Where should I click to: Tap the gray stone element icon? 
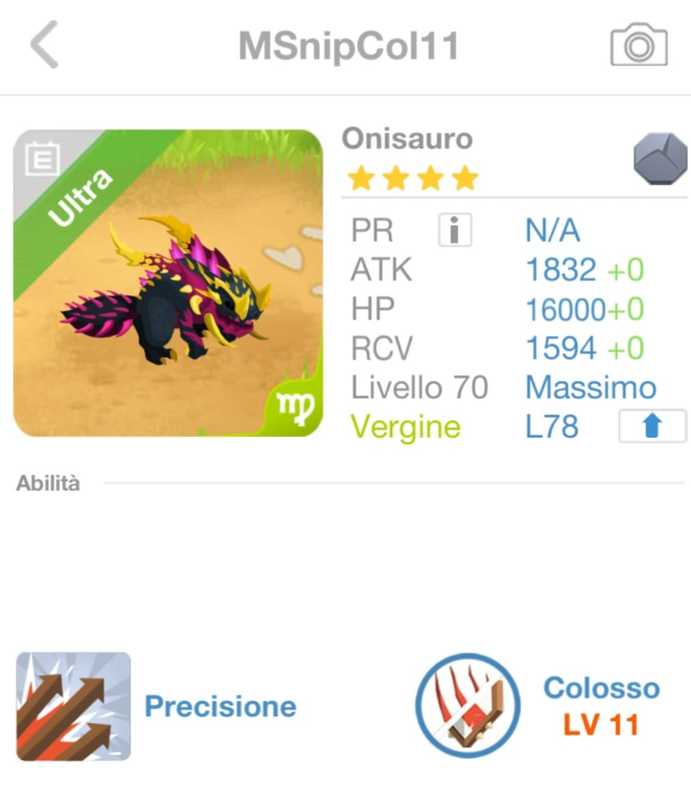660,159
